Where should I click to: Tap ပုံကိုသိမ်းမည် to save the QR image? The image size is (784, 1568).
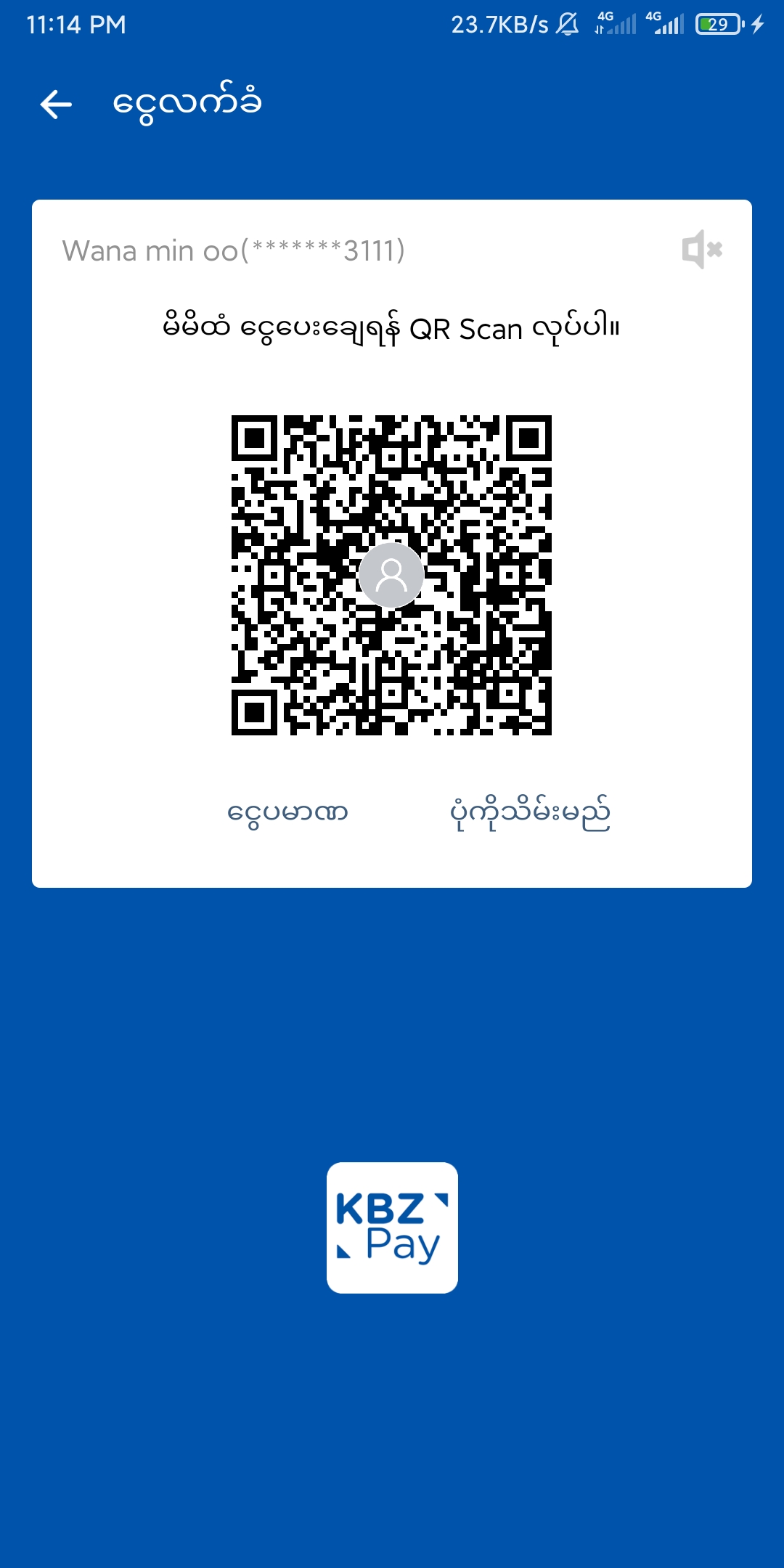(530, 814)
